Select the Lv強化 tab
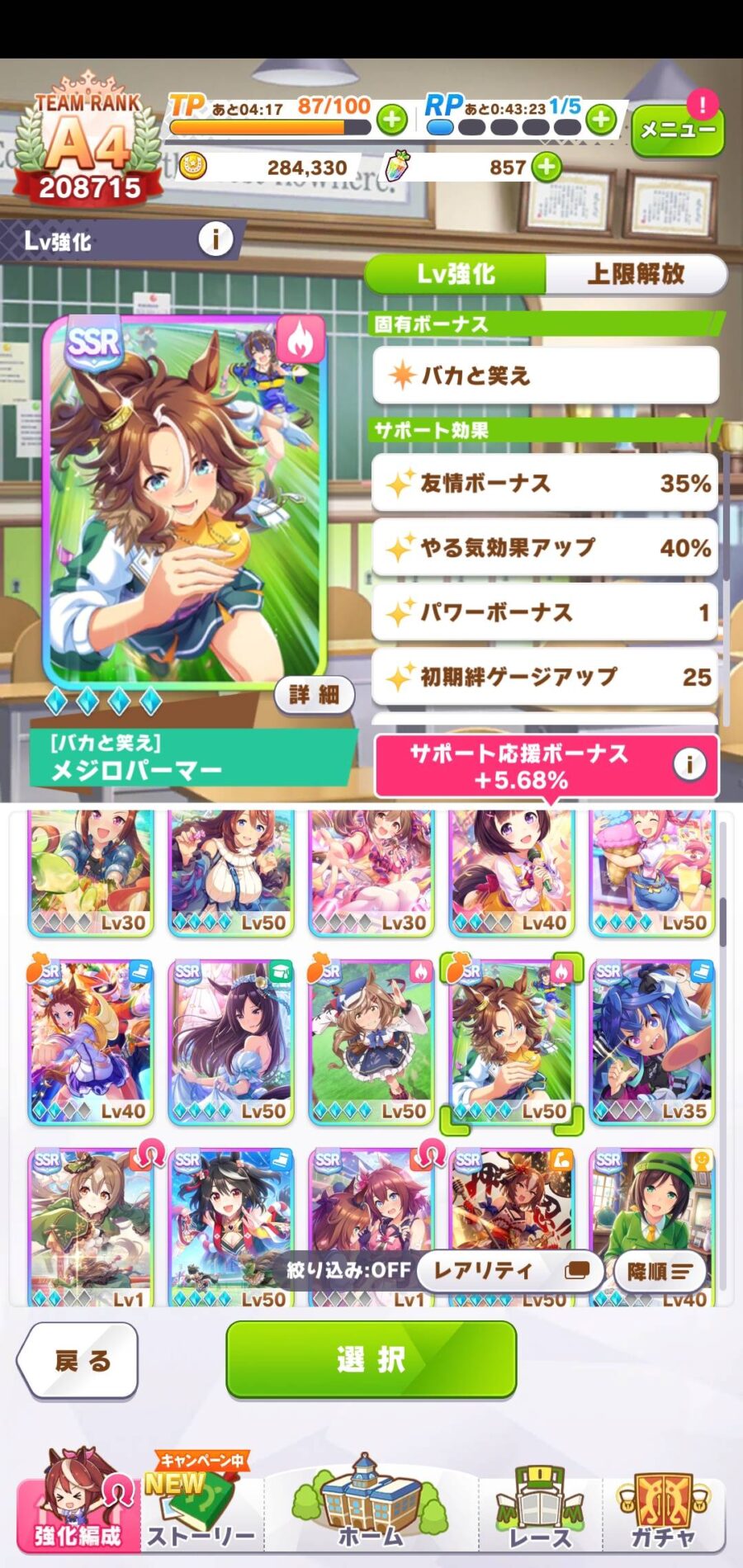 point(456,274)
